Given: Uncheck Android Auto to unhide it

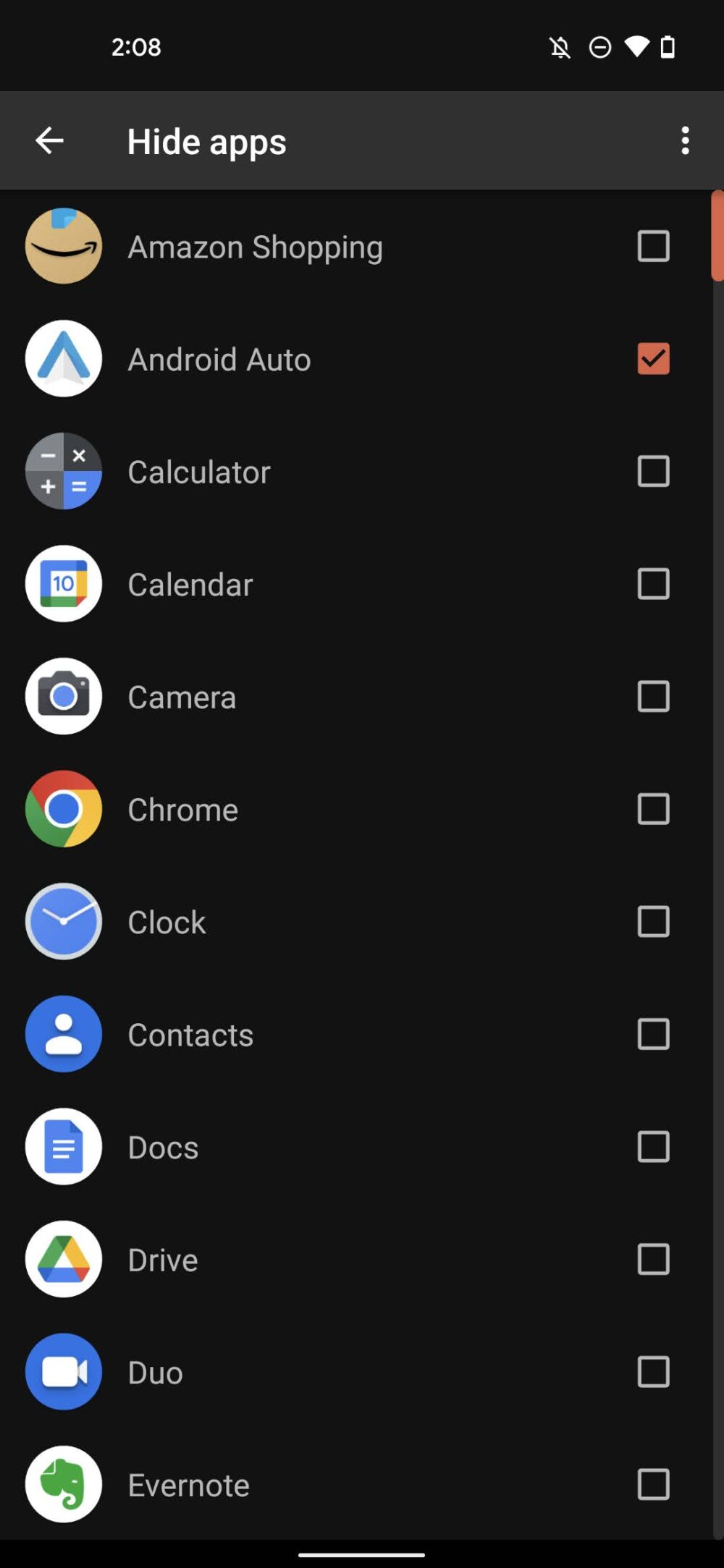Looking at the screenshot, I should click(652, 359).
